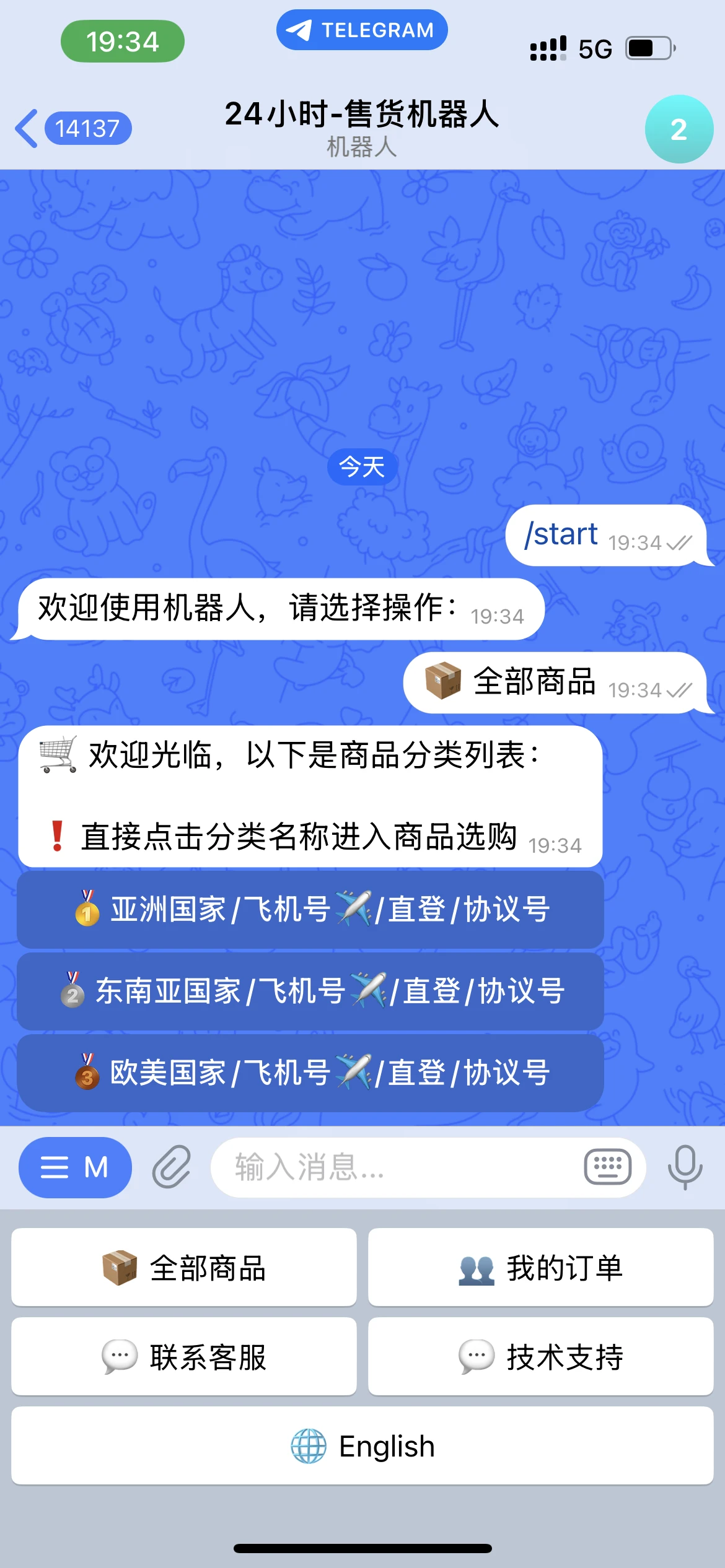Open 我的订单 from reply keyboard
The image size is (725, 1568).
[x=540, y=1267]
